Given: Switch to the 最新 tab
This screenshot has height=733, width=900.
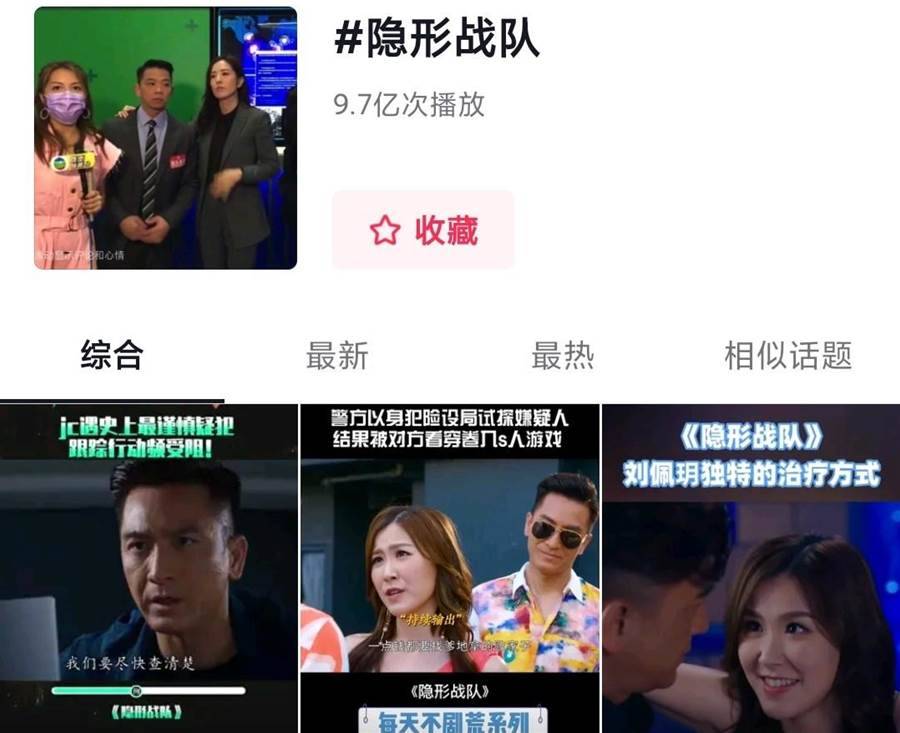Looking at the screenshot, I should (337, 355).
